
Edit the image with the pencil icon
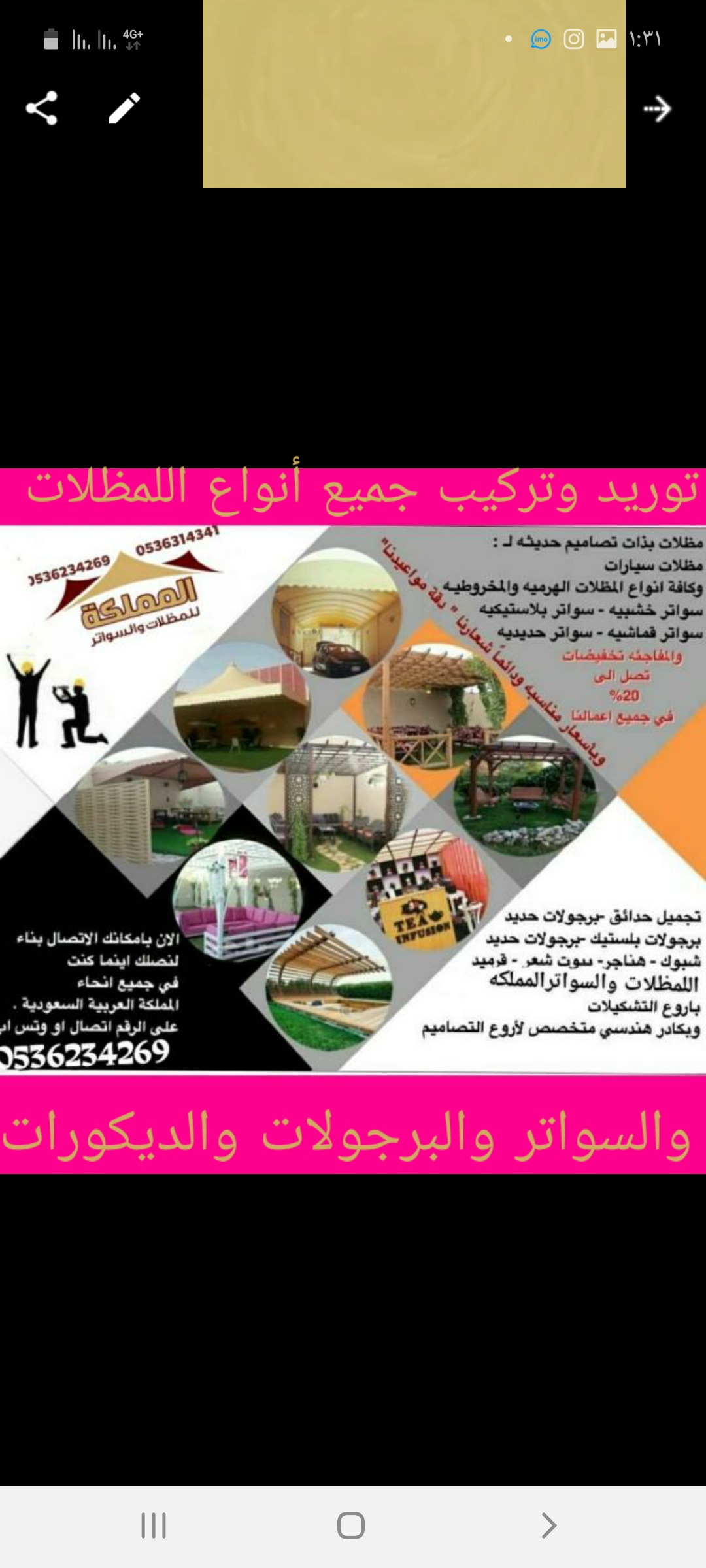point(124,108)
